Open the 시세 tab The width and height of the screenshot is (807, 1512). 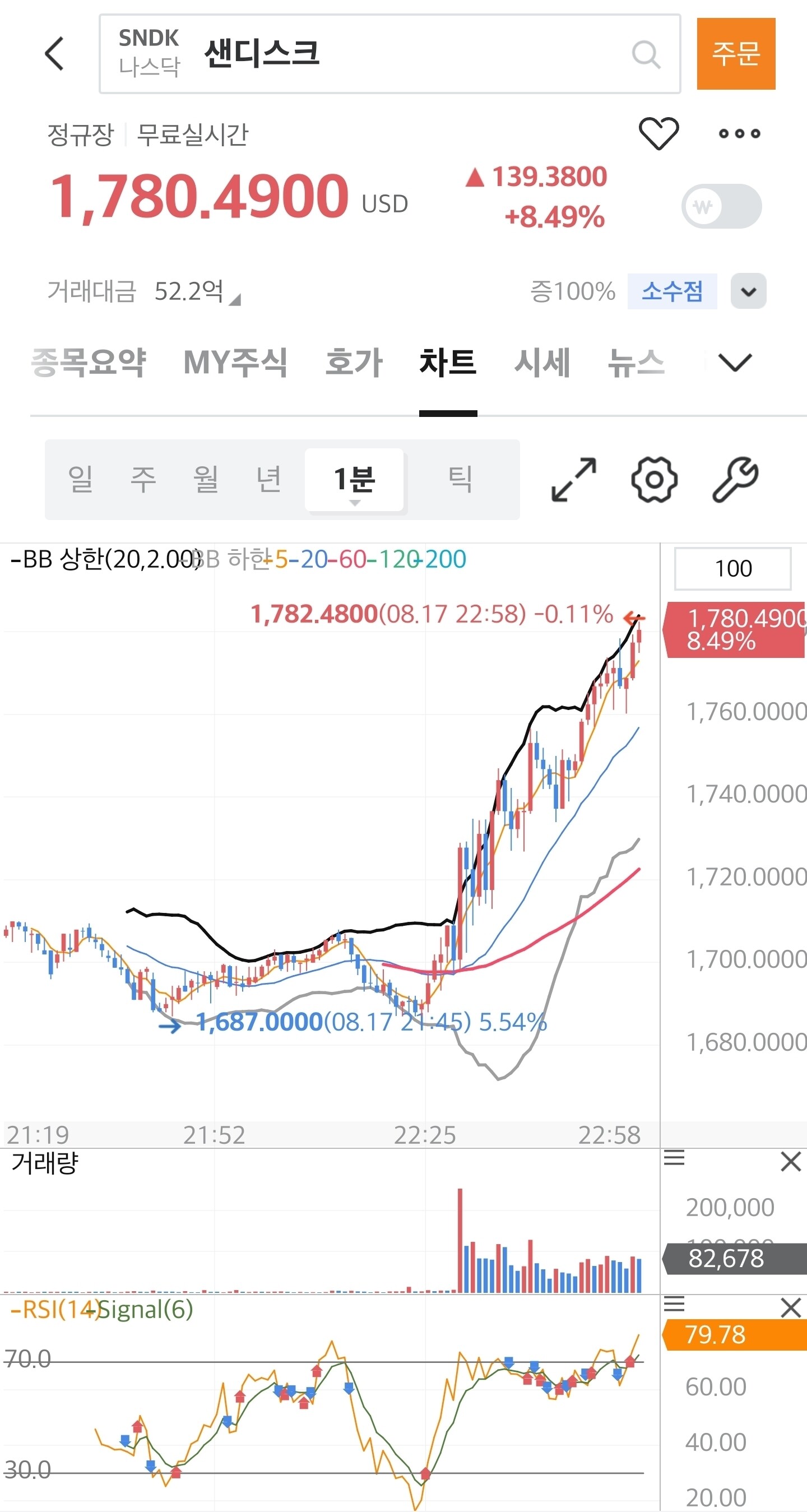[542, 361]
